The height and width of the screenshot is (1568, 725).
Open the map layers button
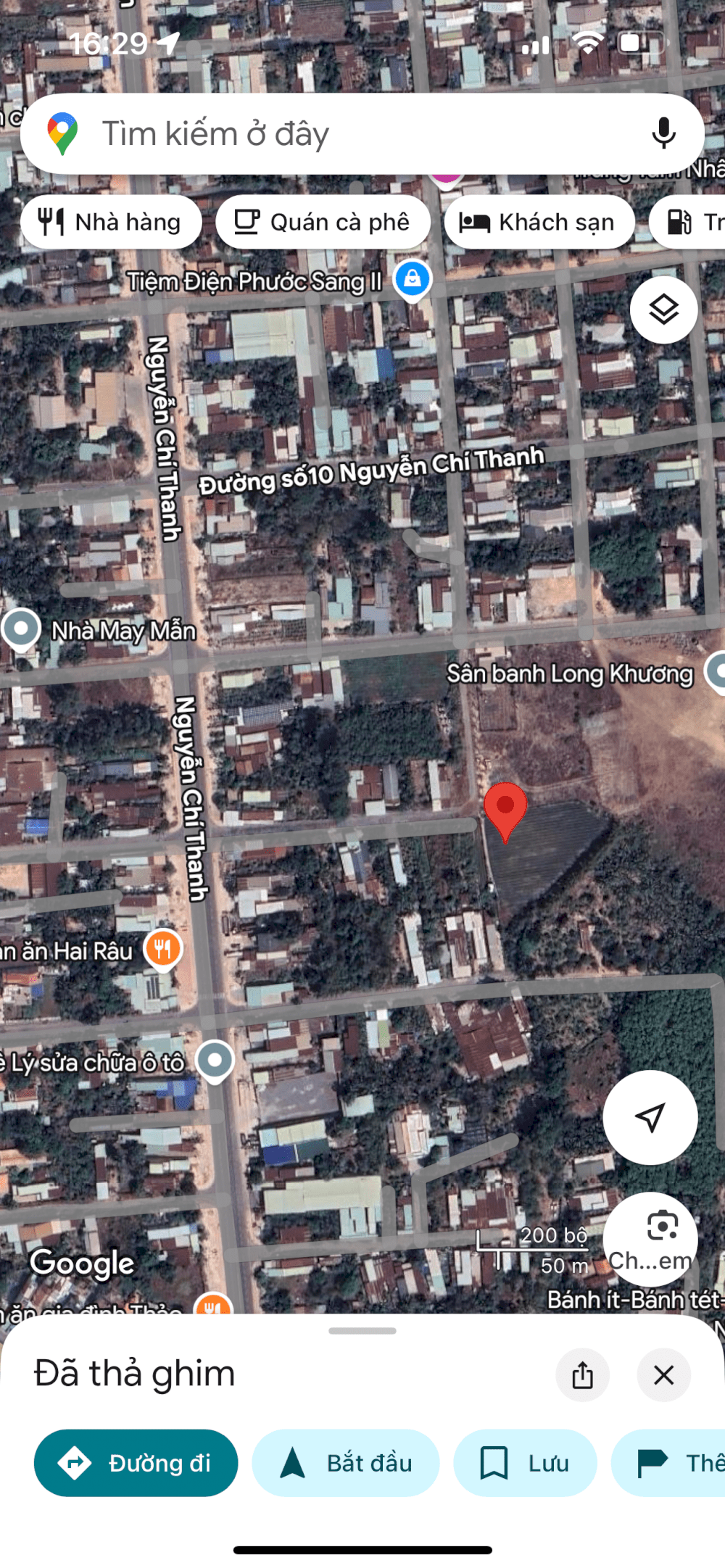pos(663,310)
